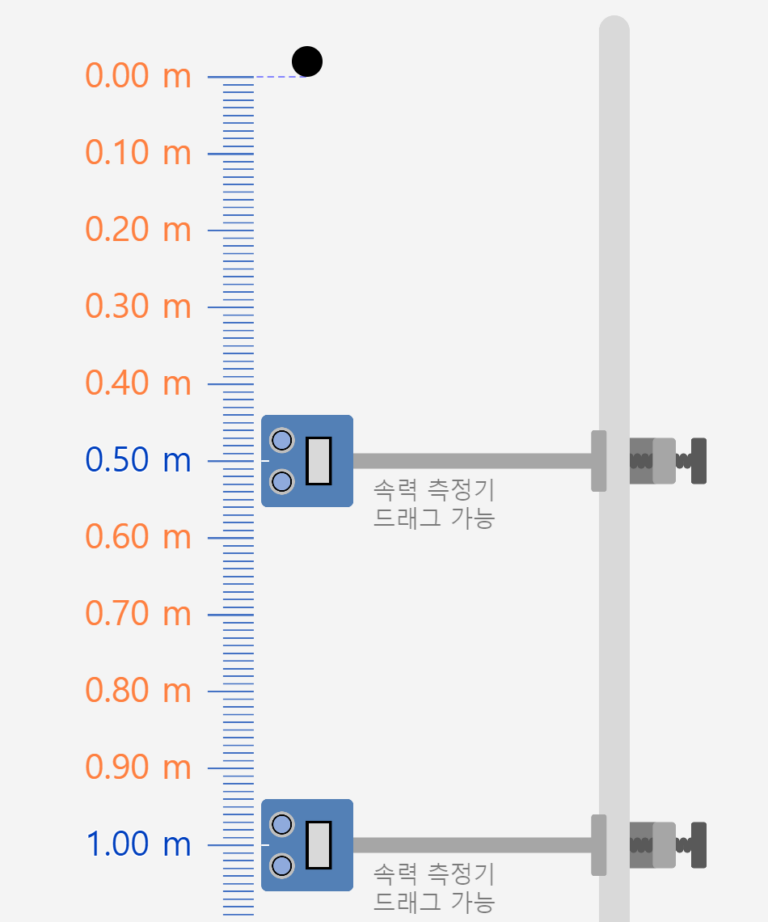Select the speed meter at 1.00 m
This screenshot has width=768, height=922.
[307, 845]
